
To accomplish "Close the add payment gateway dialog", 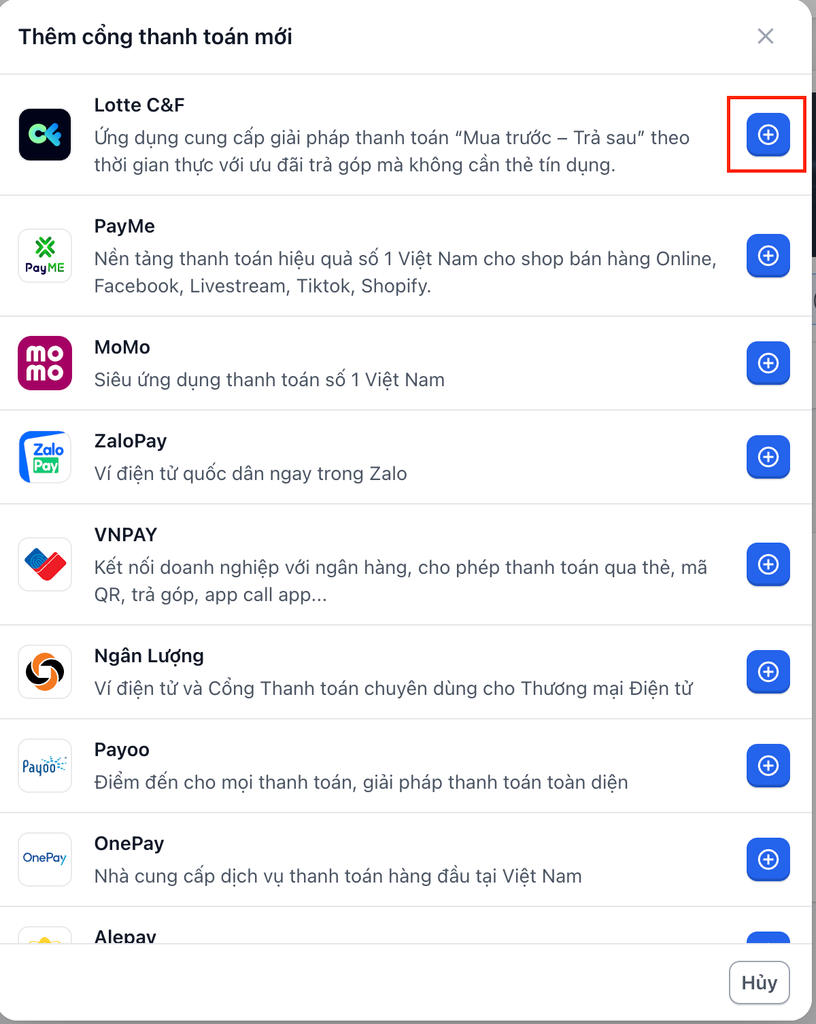I will coord(765,37).
